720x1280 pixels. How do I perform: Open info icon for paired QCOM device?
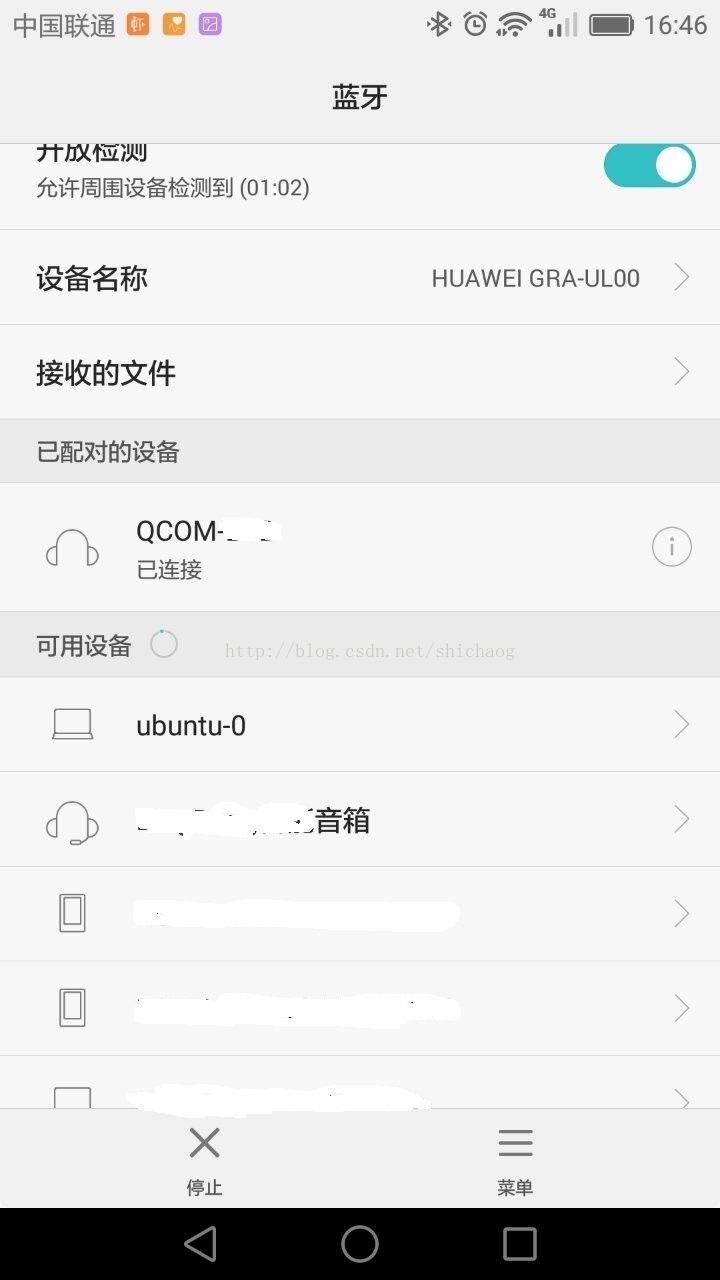click(671, 547)
